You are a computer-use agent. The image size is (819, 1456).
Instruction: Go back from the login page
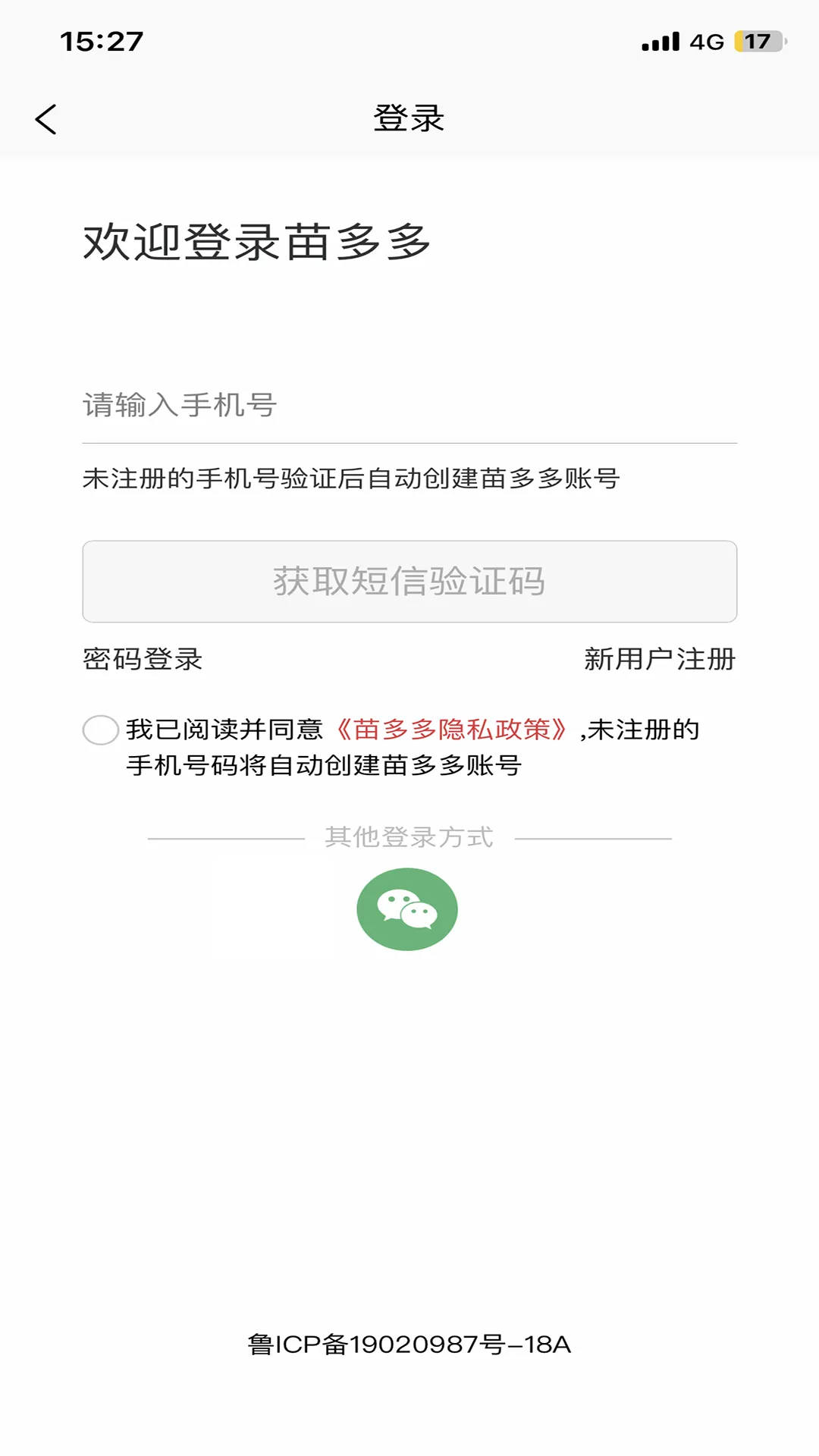[46, 119]
